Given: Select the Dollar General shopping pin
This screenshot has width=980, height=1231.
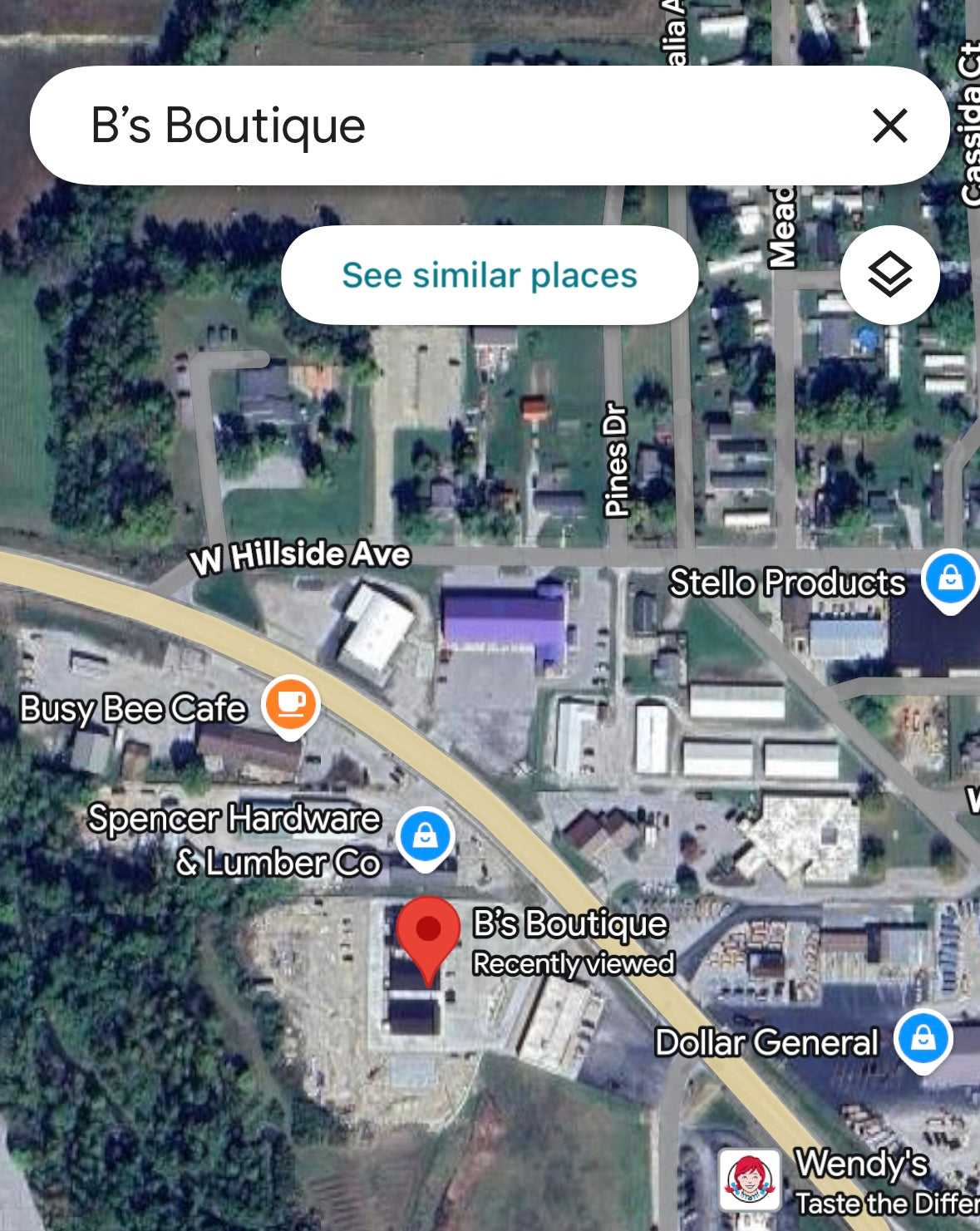Looking at the screenshot, I should tap(923, 1038).
